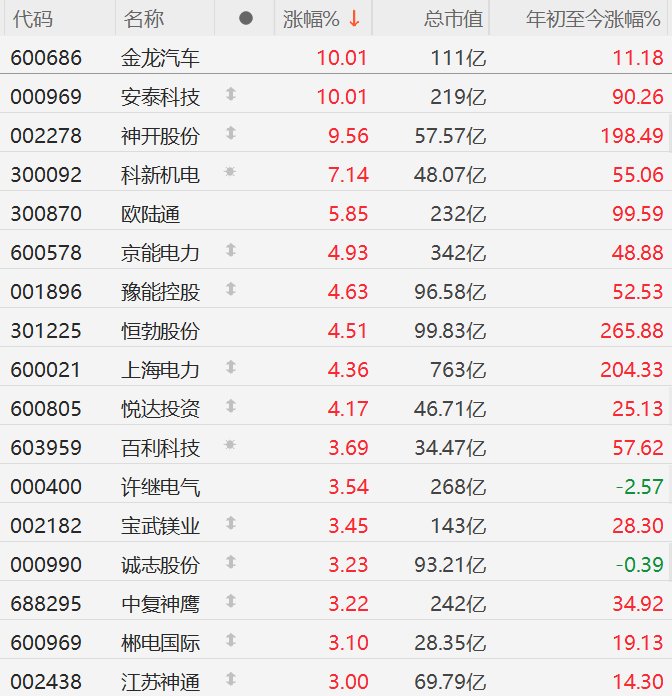Open 悦达投资 stock details
Image resolution: width=672 pixels, height=696 pixels.
tap(158, 409)
